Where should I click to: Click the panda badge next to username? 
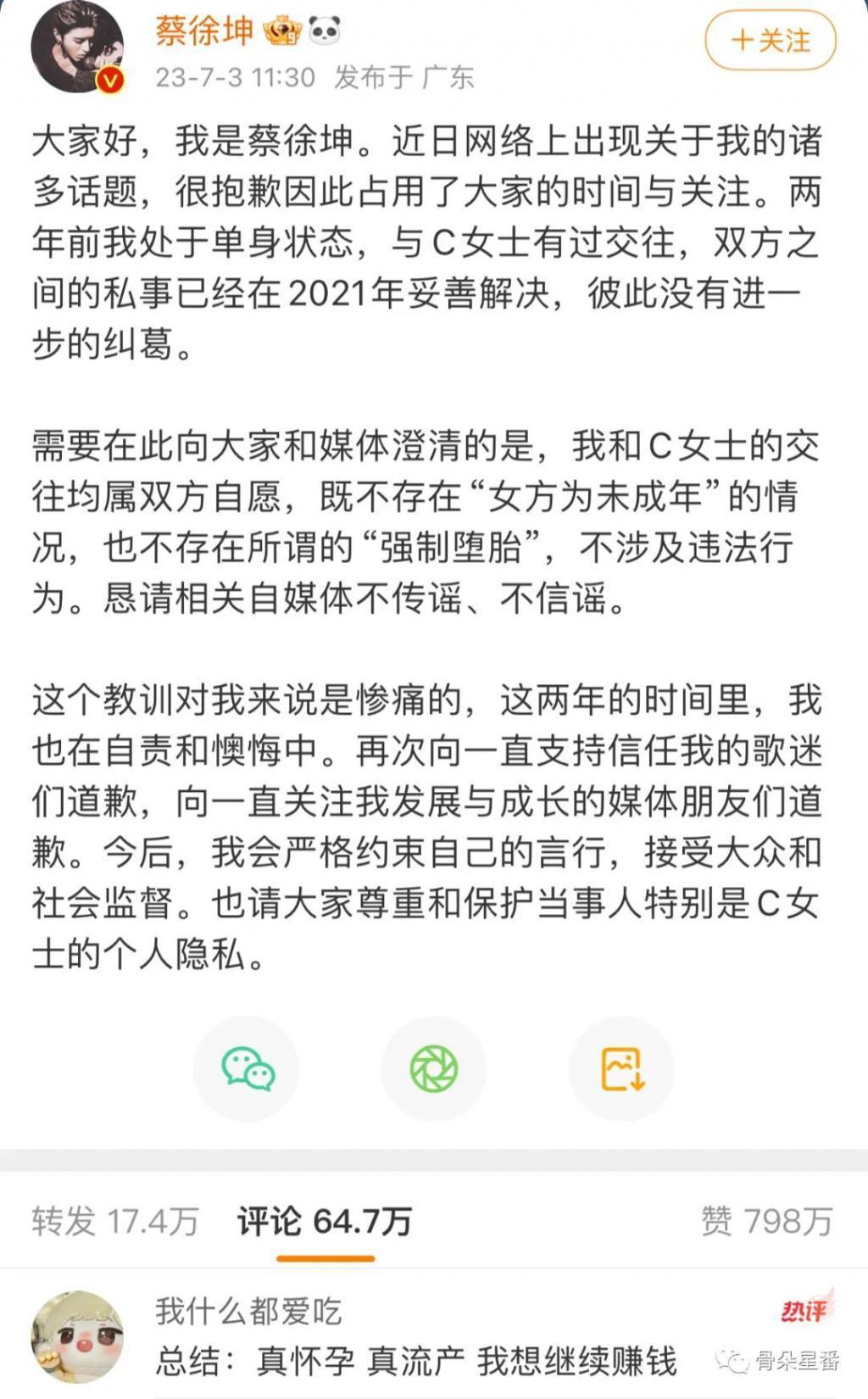click(325, 31)
